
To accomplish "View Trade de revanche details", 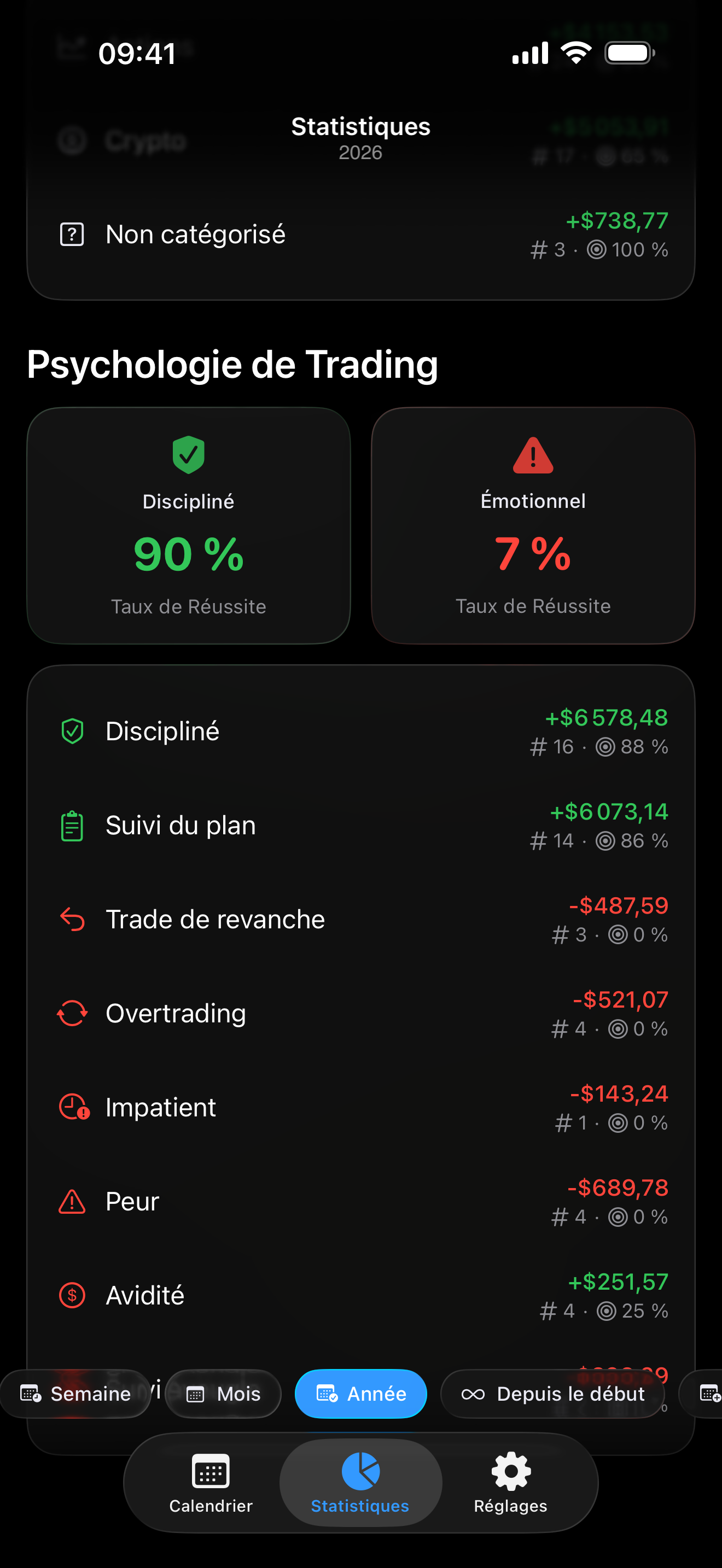I will [360, 919].
